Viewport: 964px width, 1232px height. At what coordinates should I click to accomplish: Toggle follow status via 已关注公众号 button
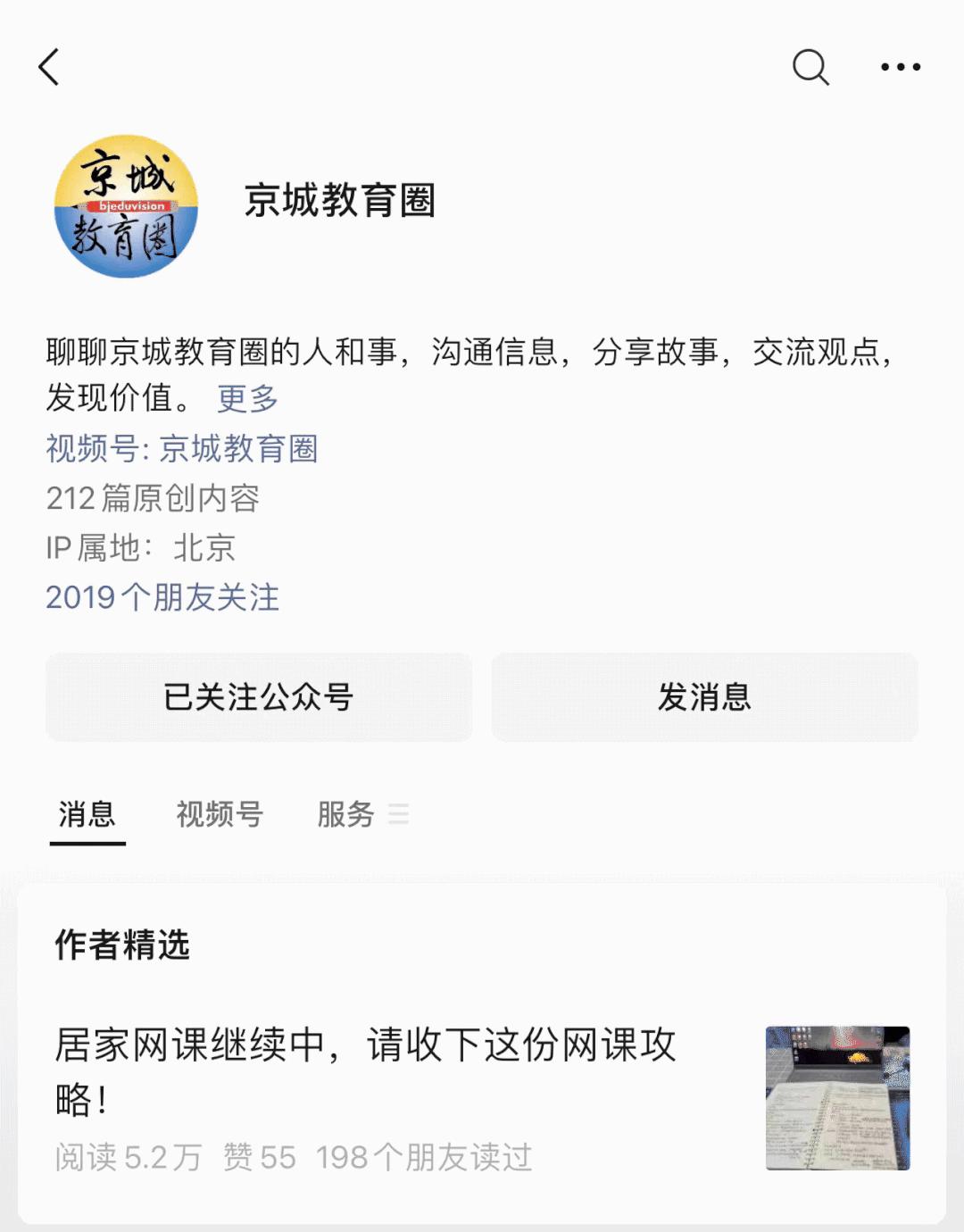click(x=258, y=697)
